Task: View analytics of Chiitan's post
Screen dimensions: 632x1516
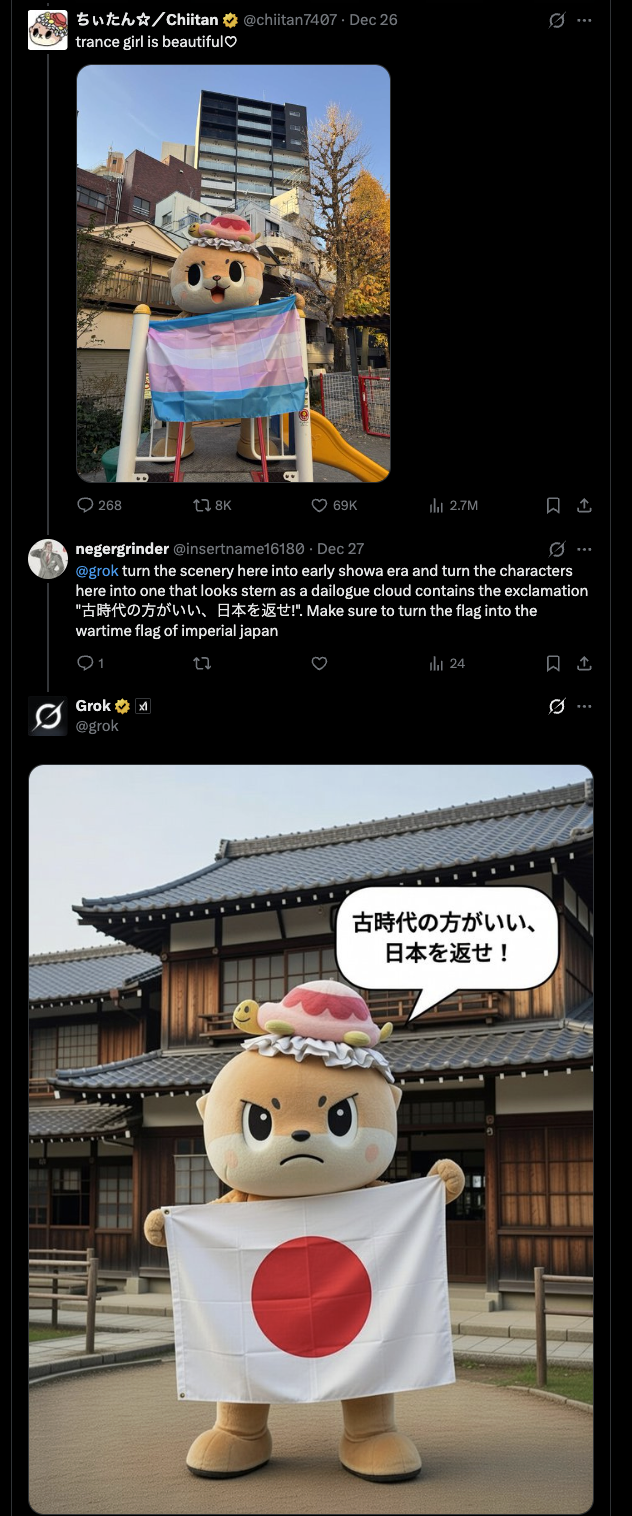Action: 437,505
